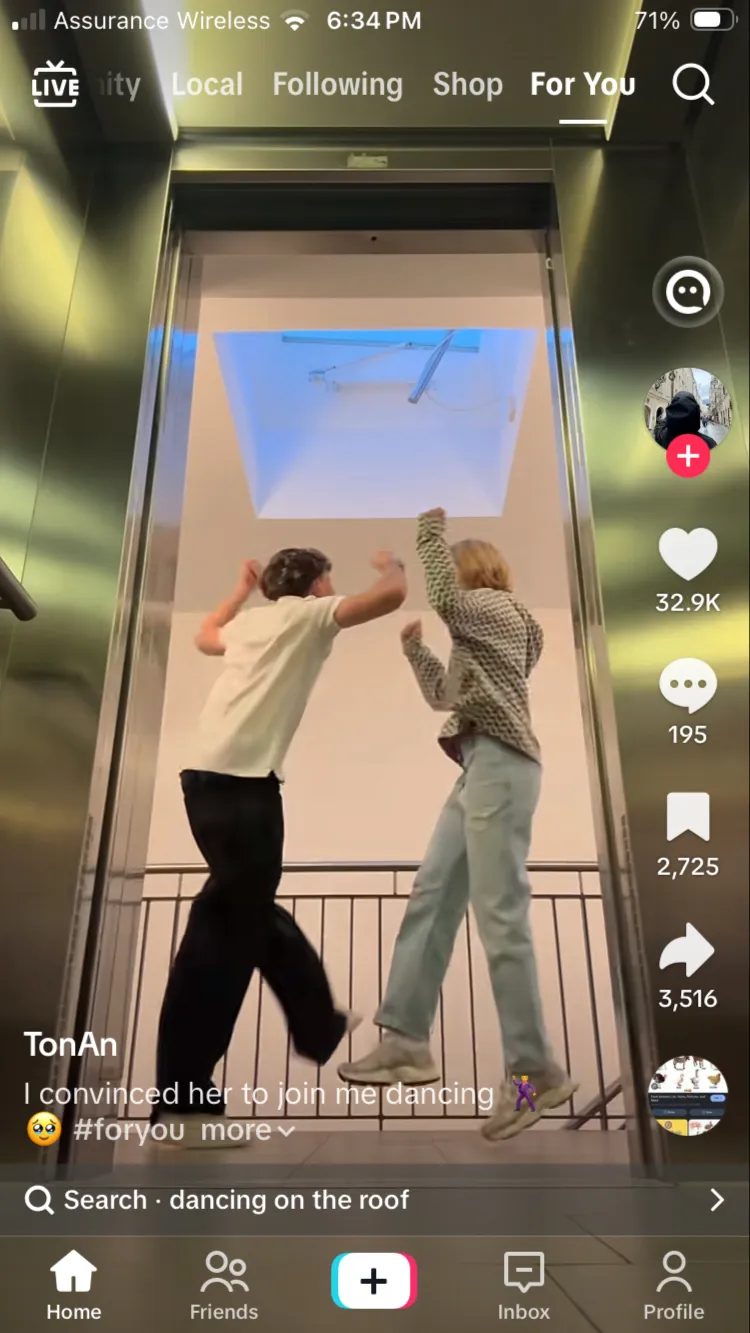Share this video using the arrow icon
Screen dimensions: 750x1333
(688, 950)
